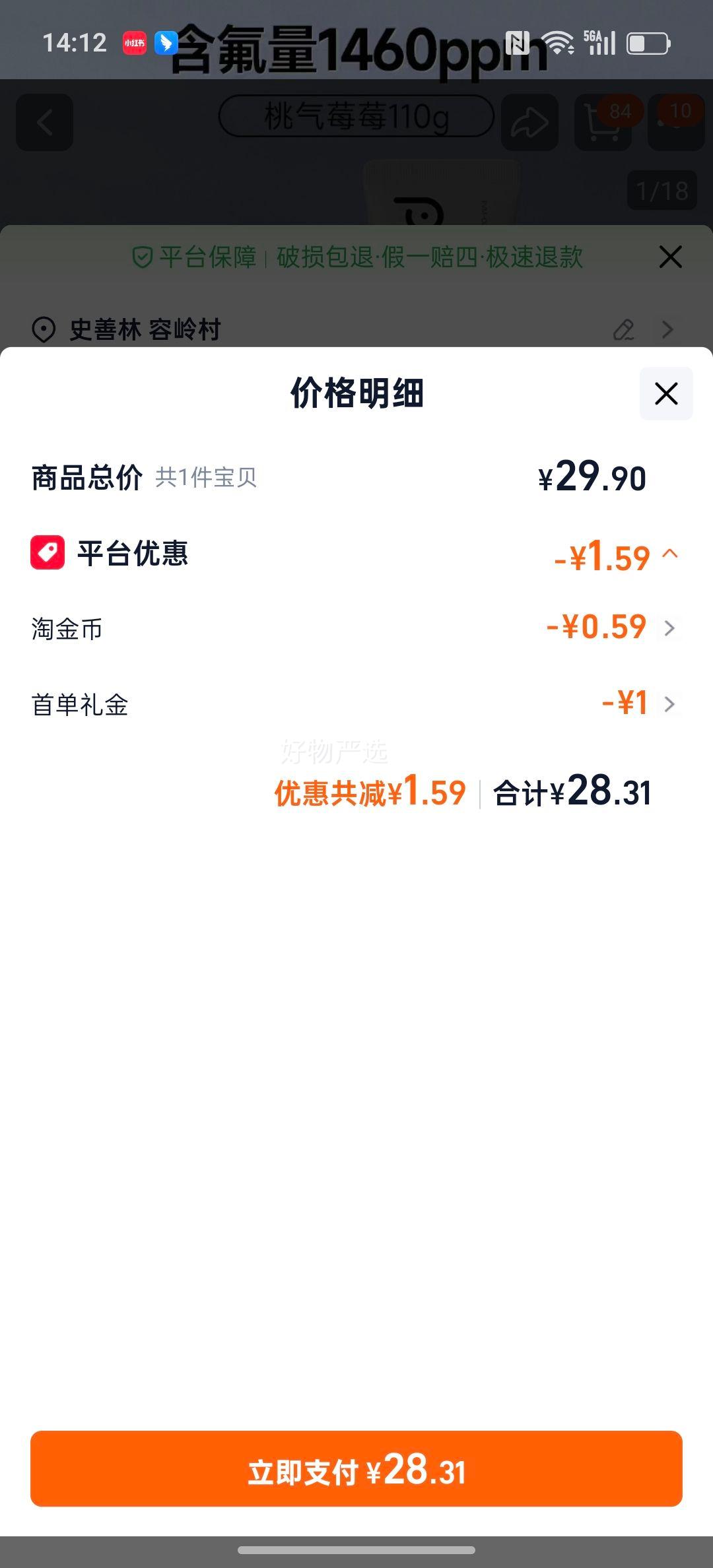The image size is (713, 1568).
Task: Tap 立即支付 to pay ¥28.31
Action: coord(356,1468)
